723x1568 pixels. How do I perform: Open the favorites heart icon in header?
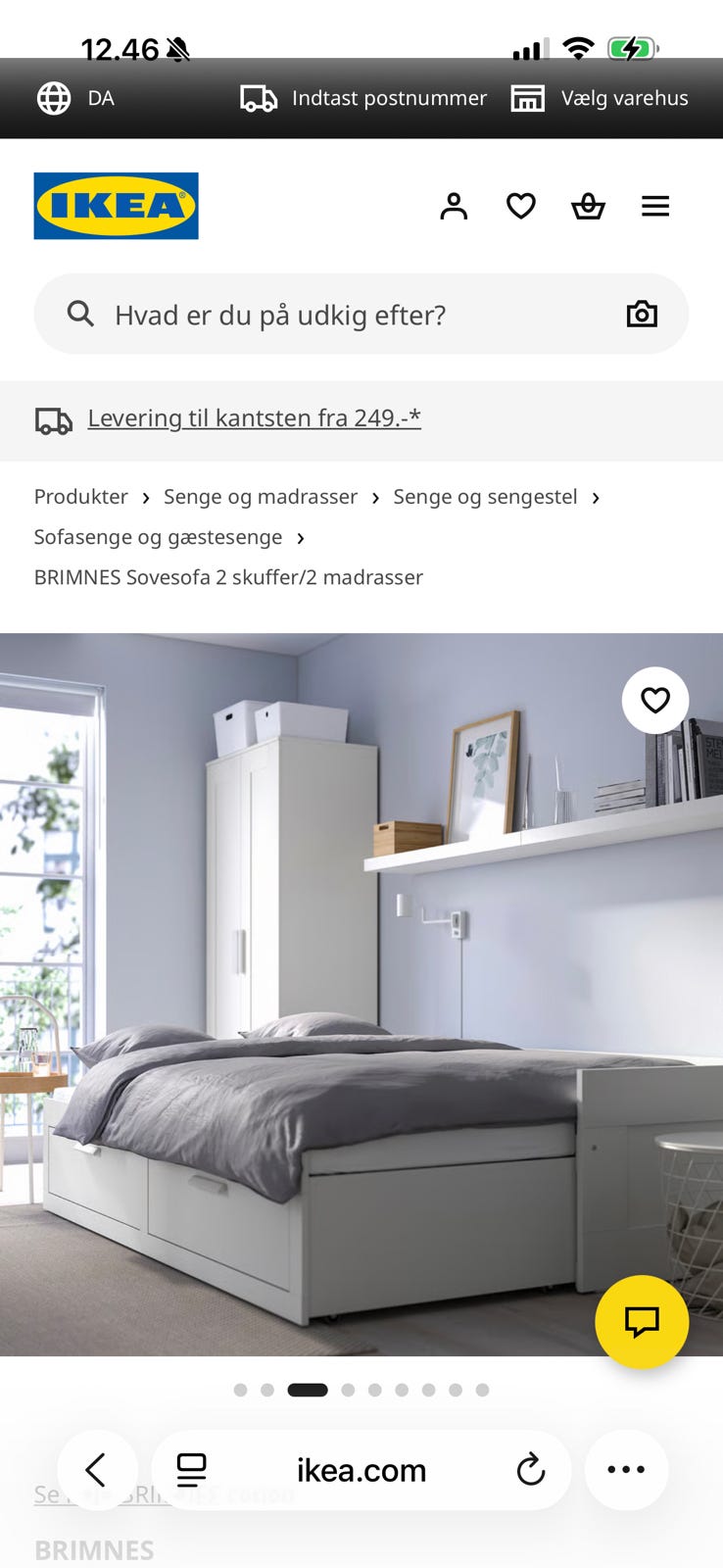pyautogui.click(x=521, y=206)
